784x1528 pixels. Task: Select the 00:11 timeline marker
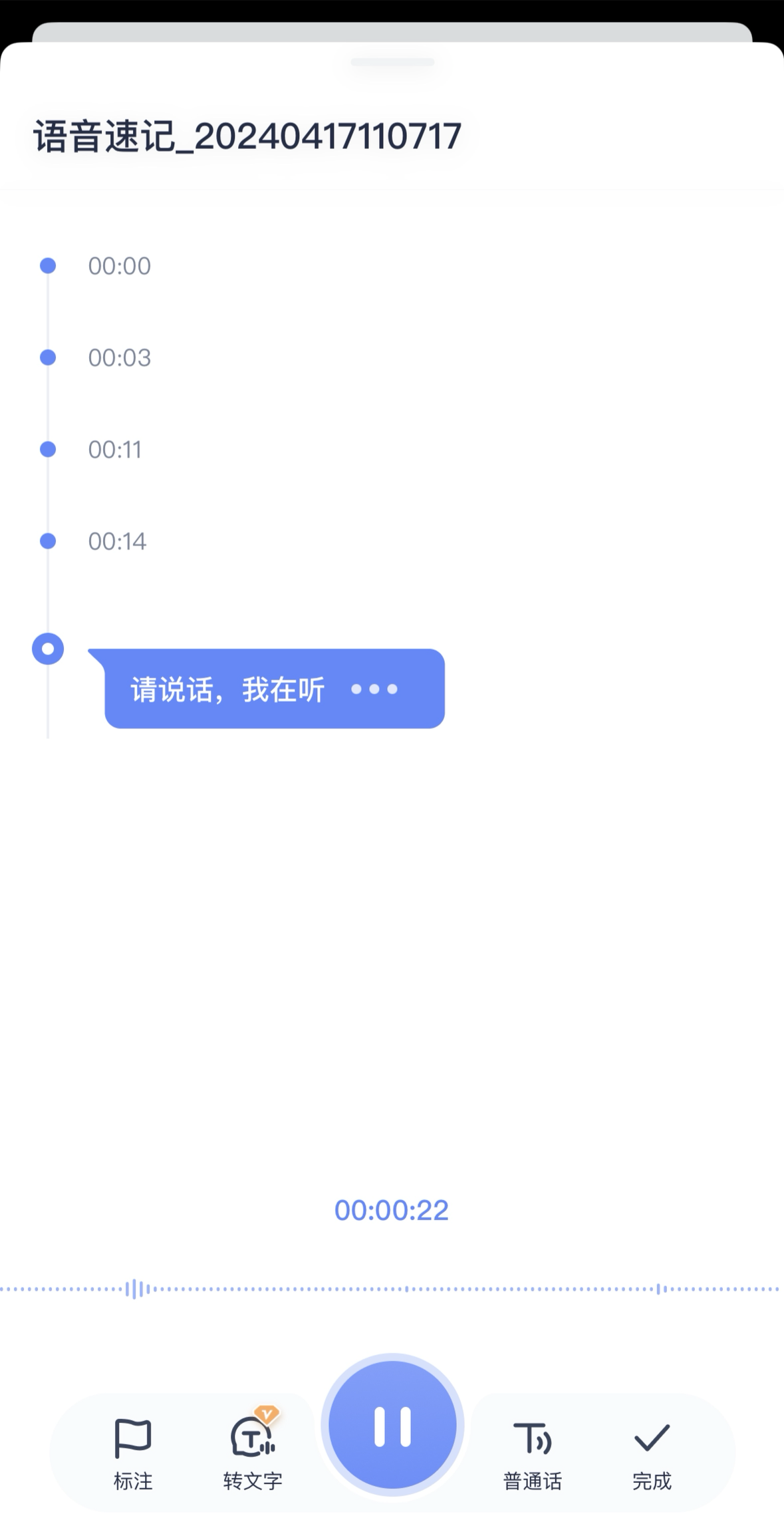(x=115, y=450)
